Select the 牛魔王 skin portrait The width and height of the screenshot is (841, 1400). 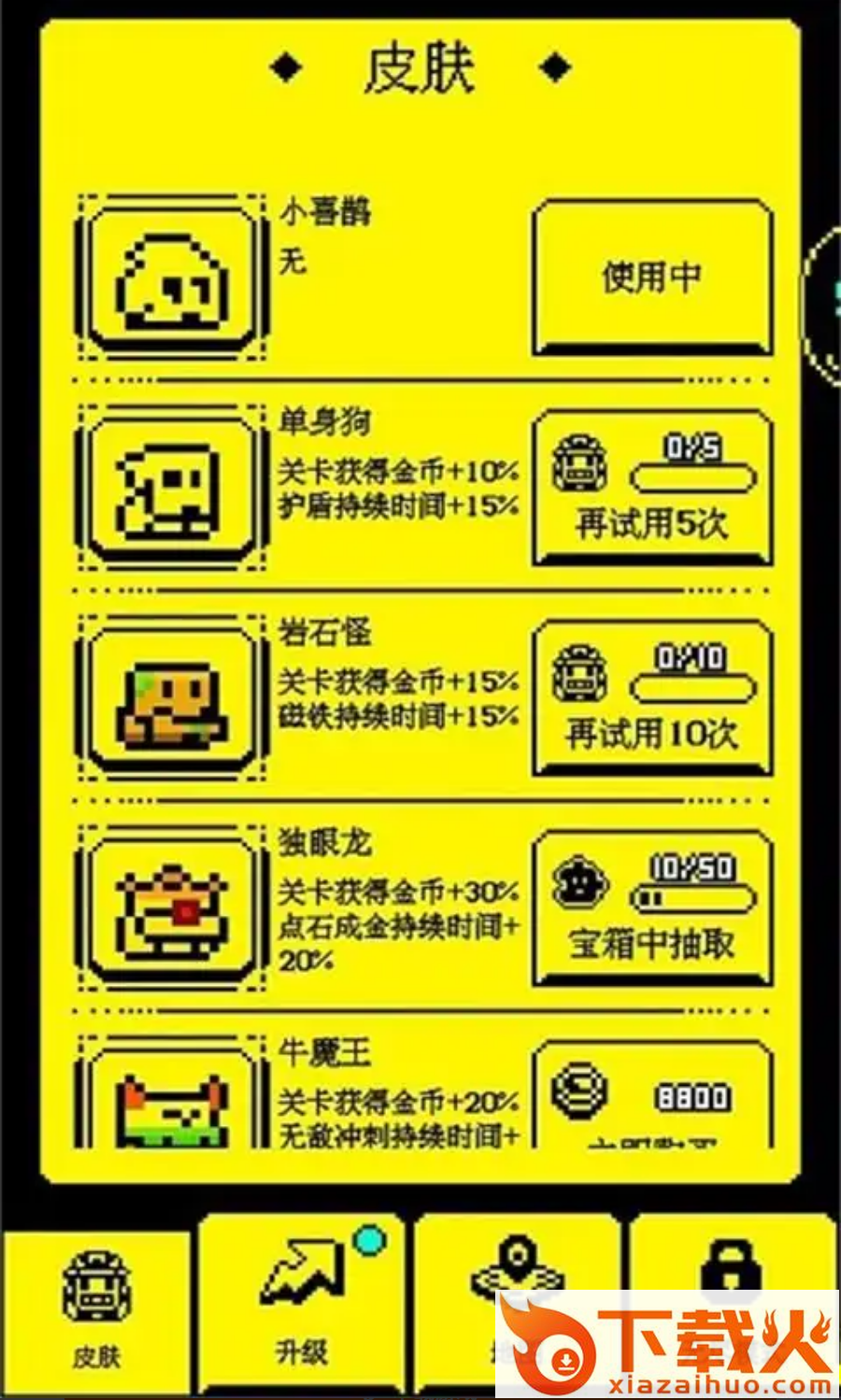[x=172, y=1098]
